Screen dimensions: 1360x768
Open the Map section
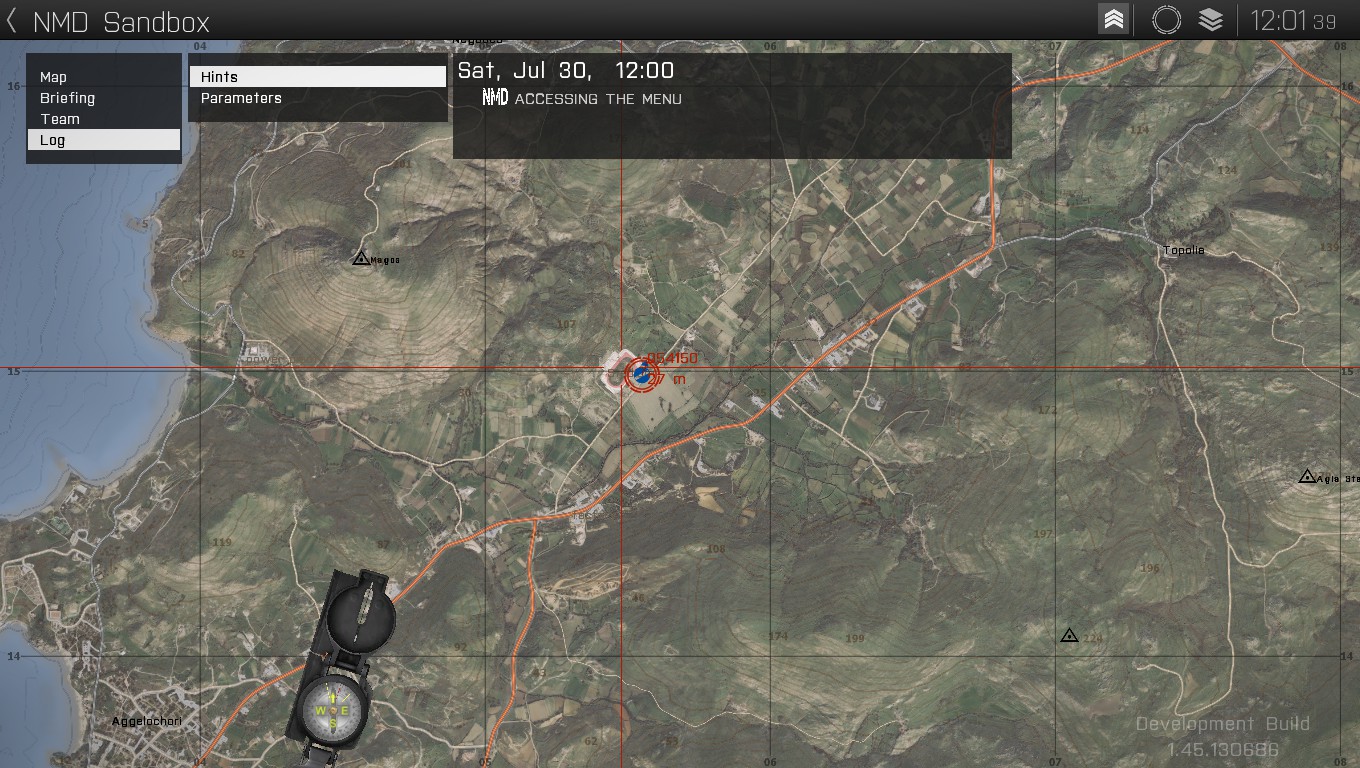click(x=54, y=77)
